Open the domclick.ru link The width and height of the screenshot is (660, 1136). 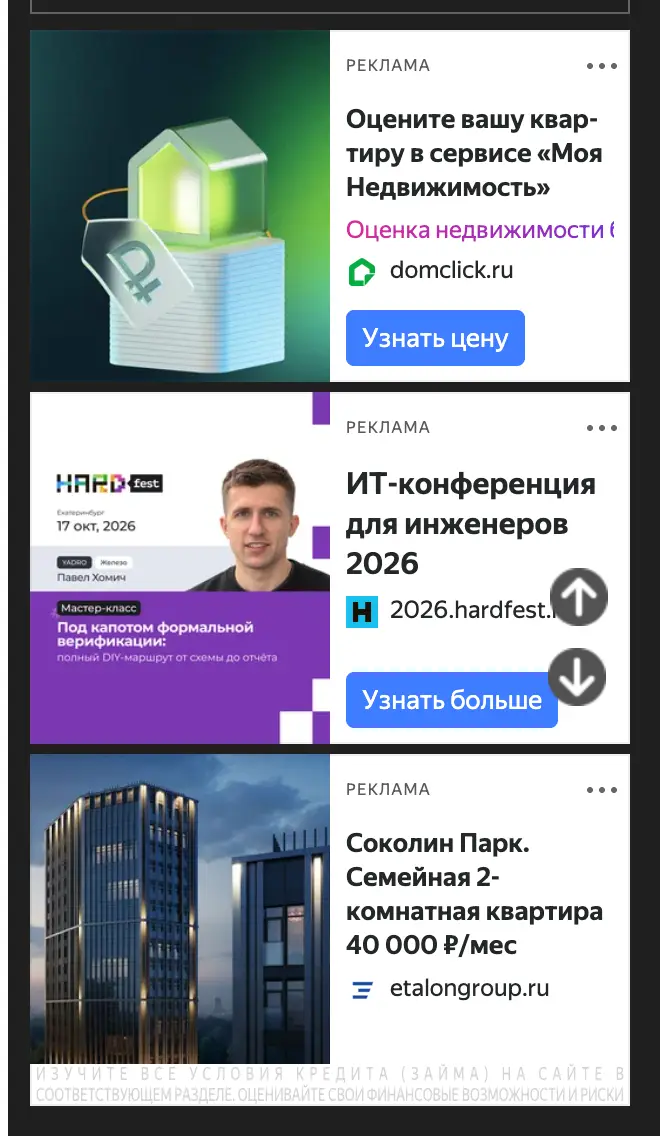click(x=451, y=270)
